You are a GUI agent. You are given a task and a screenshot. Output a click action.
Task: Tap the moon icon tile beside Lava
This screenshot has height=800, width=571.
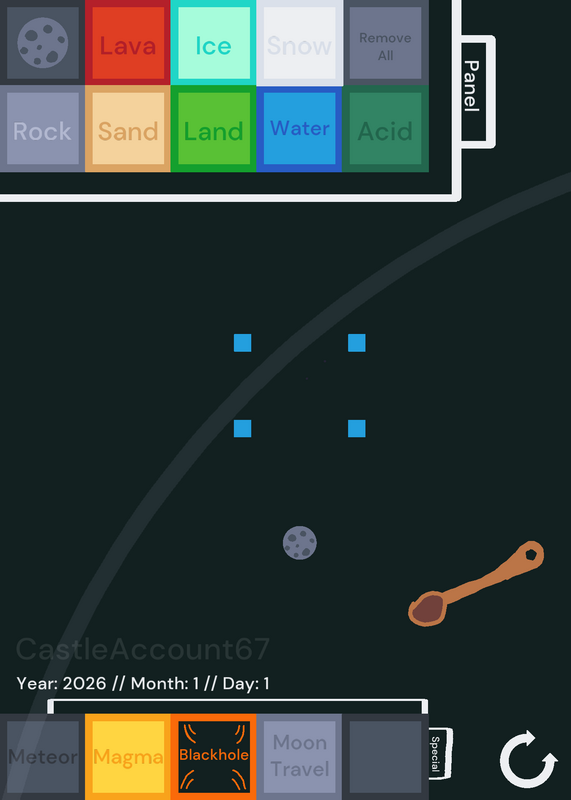(x=42, y=43)
